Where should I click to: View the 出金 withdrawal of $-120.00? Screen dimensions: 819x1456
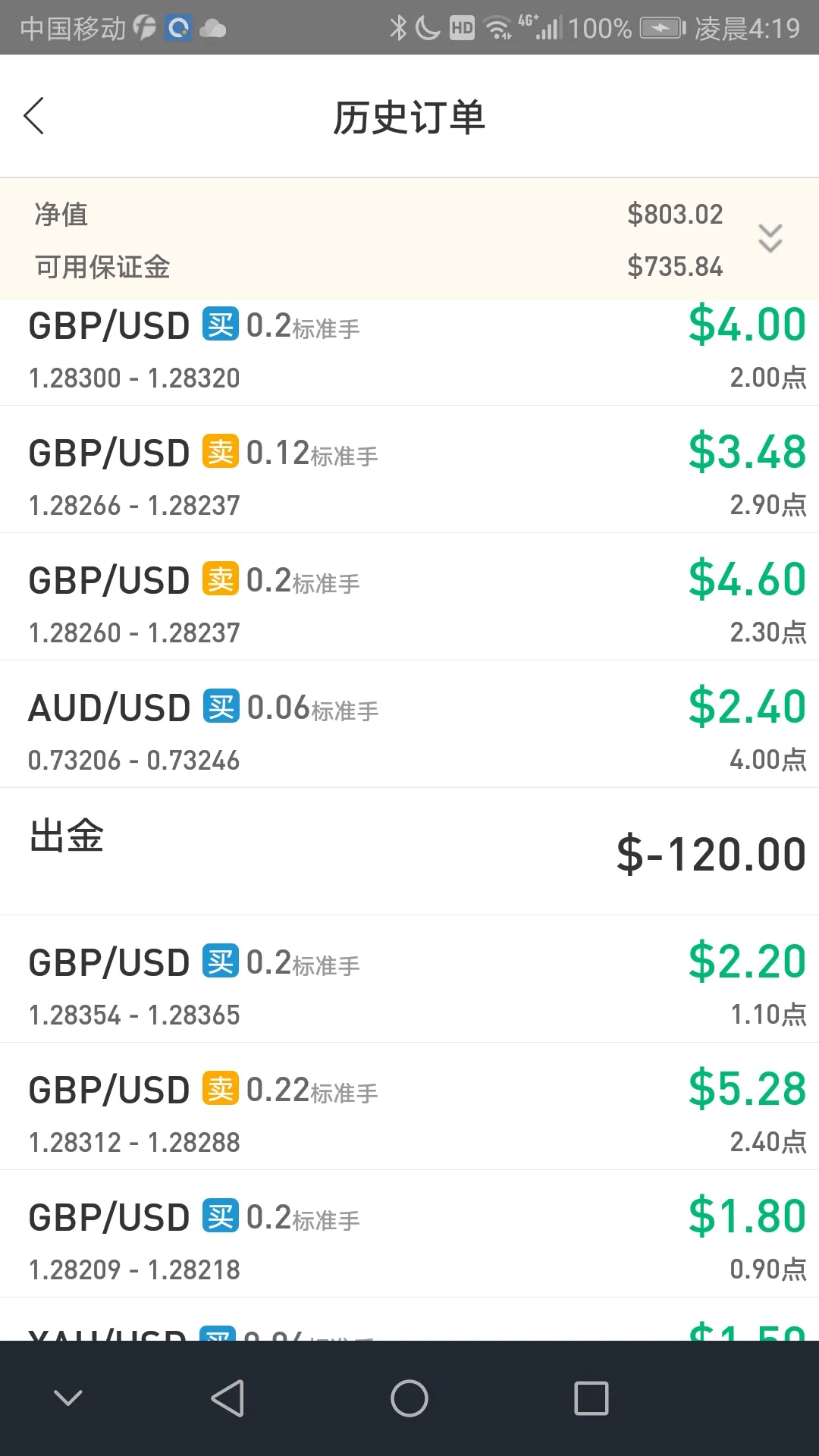point(409,852)
